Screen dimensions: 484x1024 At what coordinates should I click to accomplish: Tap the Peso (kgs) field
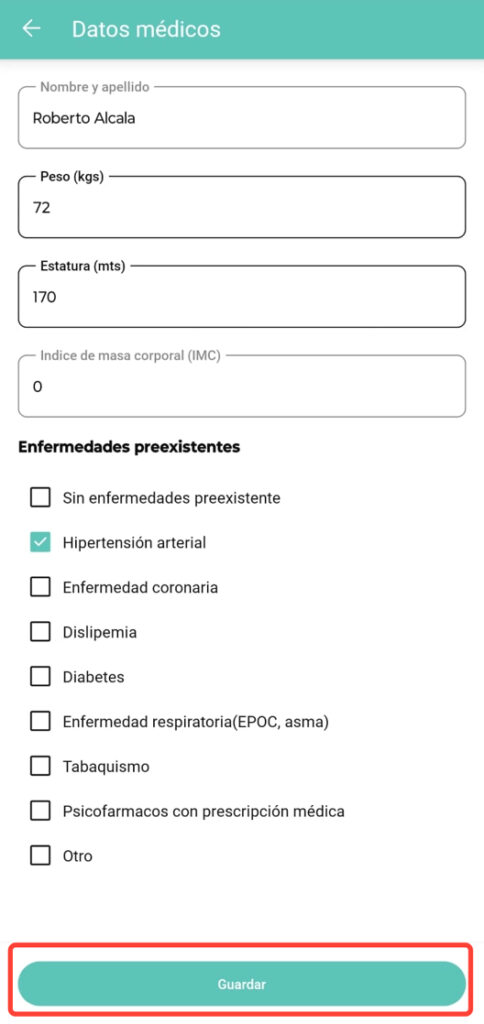tap(242, 208)
